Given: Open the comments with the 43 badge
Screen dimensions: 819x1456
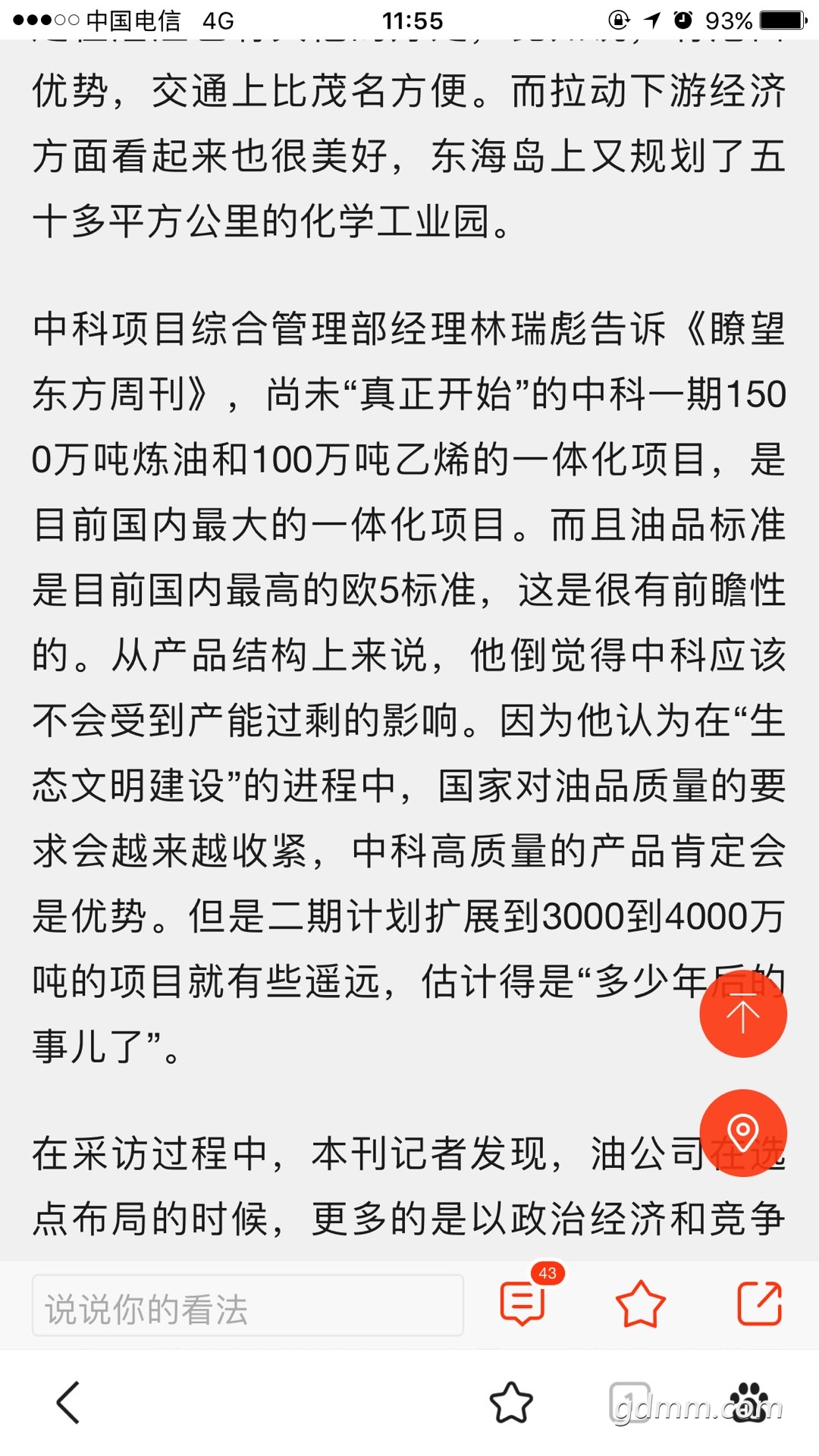Looking at the screenshot, I should tap(523, 1304).
